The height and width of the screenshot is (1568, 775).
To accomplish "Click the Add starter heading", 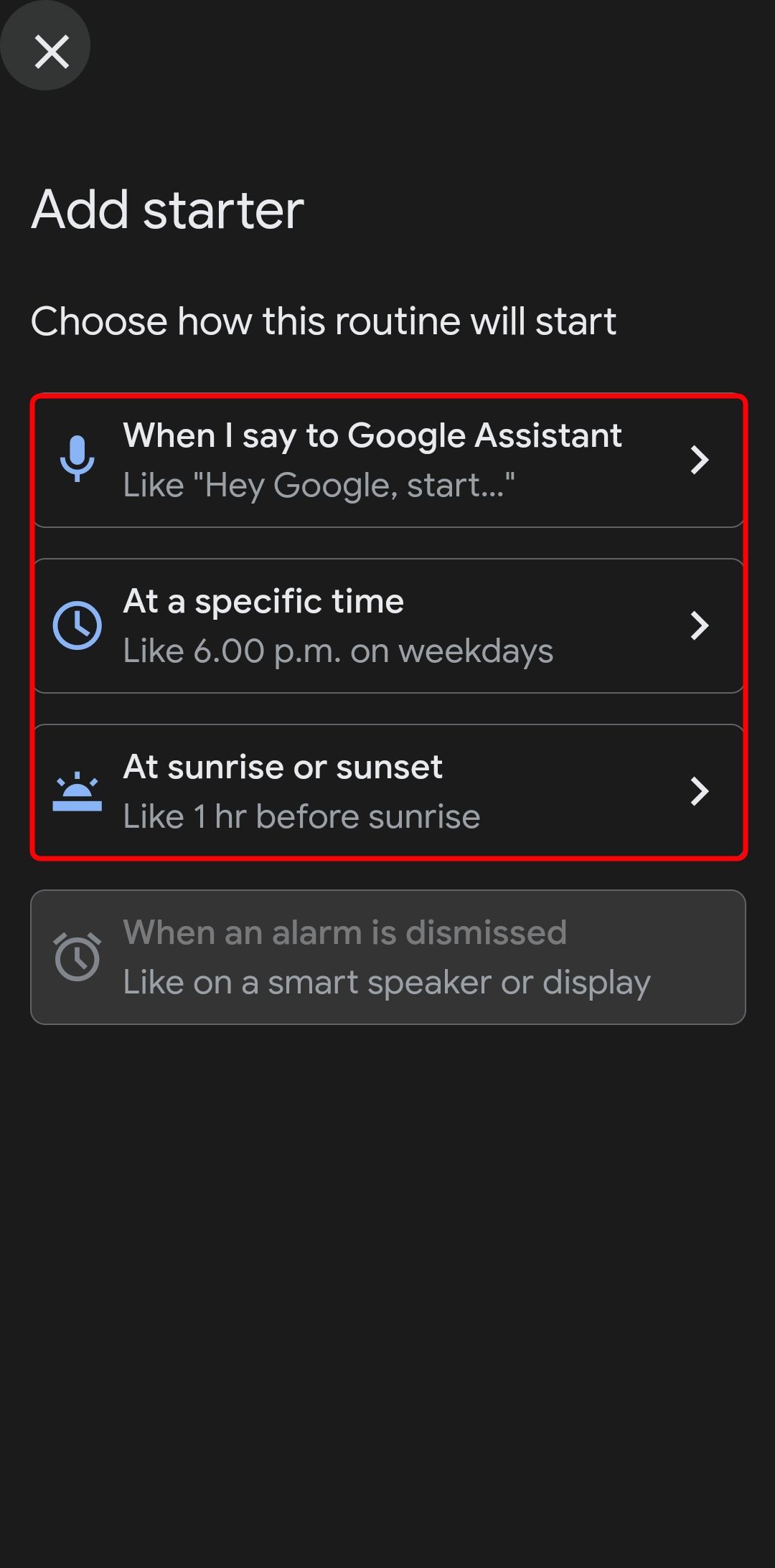I will [x=167, y=209].
